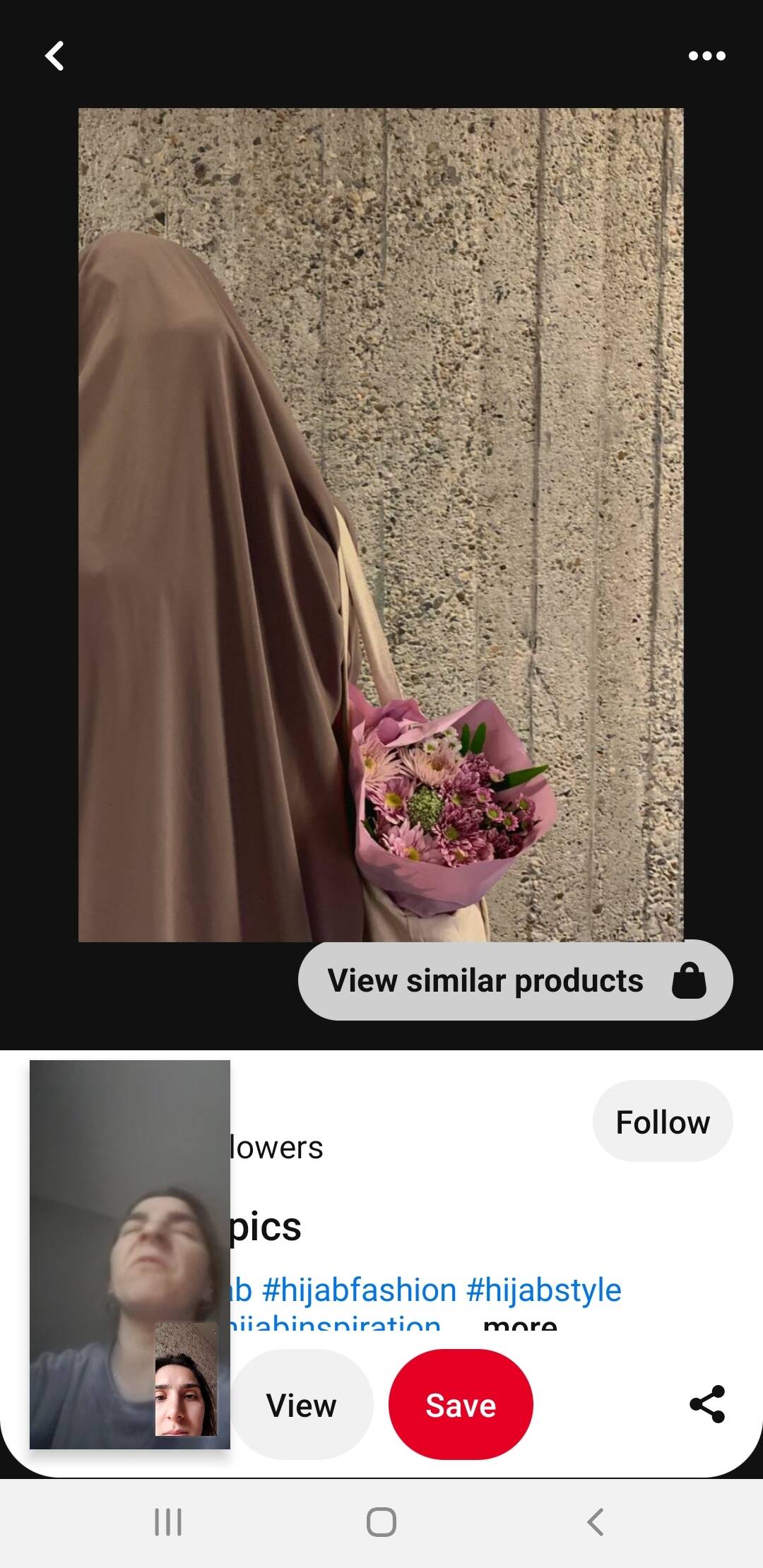This screenshot has width=763, height=1568.
Task: Open the #hijabstyle hashtag
Action: point(543,1290)
